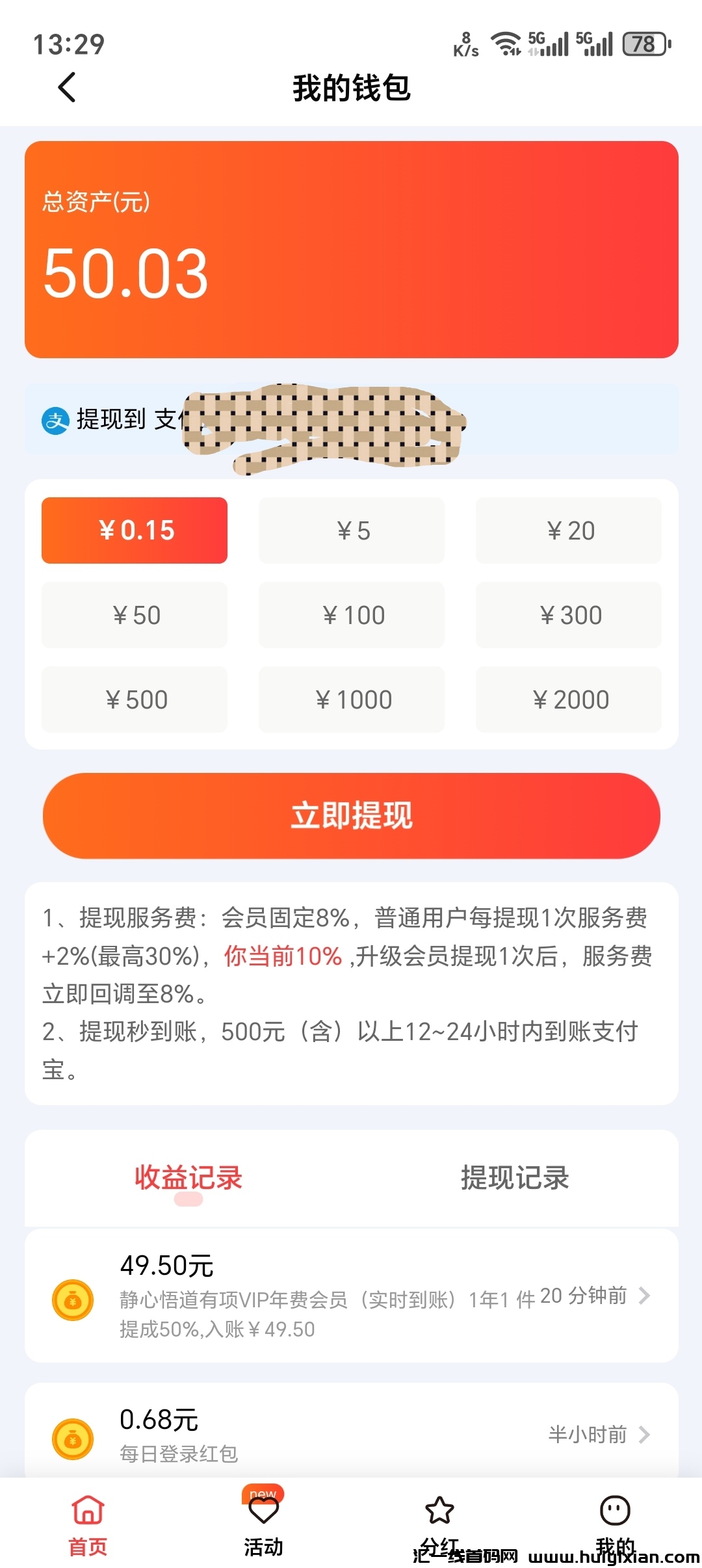Click the back arrow on 我的钱包 page
The image size is (702, 1568).
tap(65, 88)
